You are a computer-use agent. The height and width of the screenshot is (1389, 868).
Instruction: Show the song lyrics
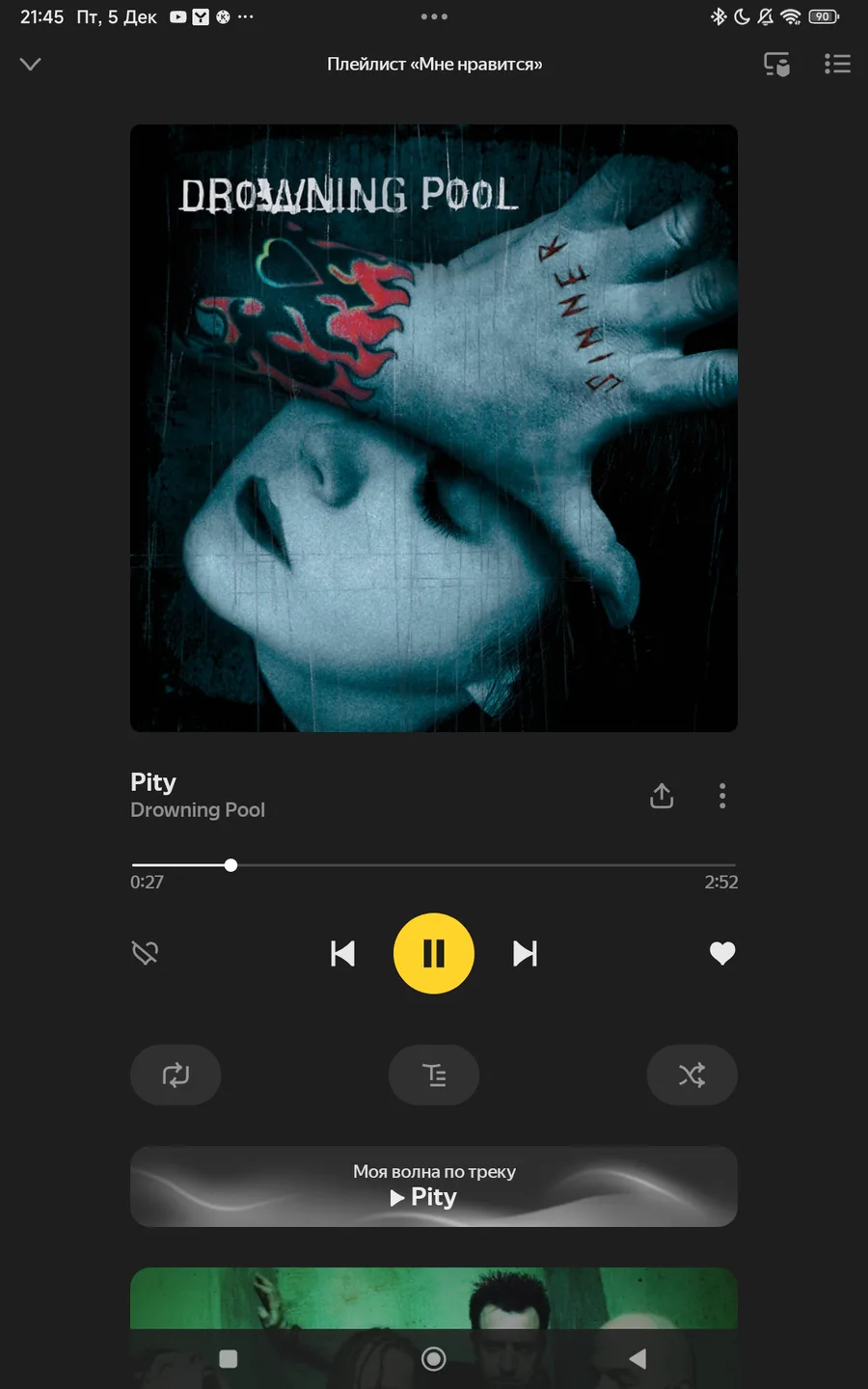(x=434, y=1075)
